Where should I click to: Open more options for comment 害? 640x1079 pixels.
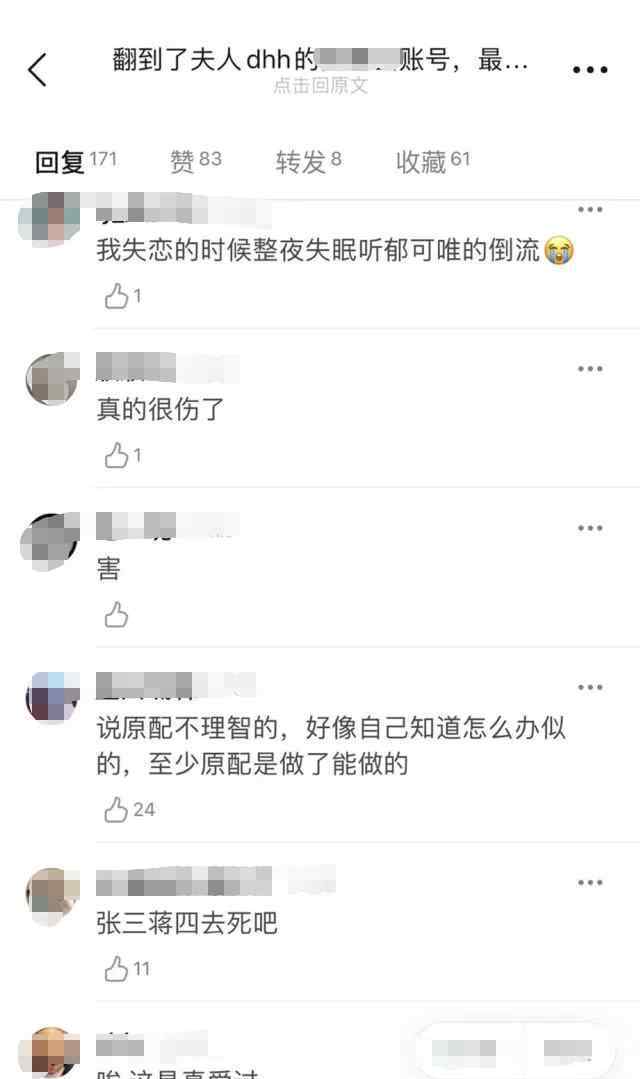[x=590, y=528]
